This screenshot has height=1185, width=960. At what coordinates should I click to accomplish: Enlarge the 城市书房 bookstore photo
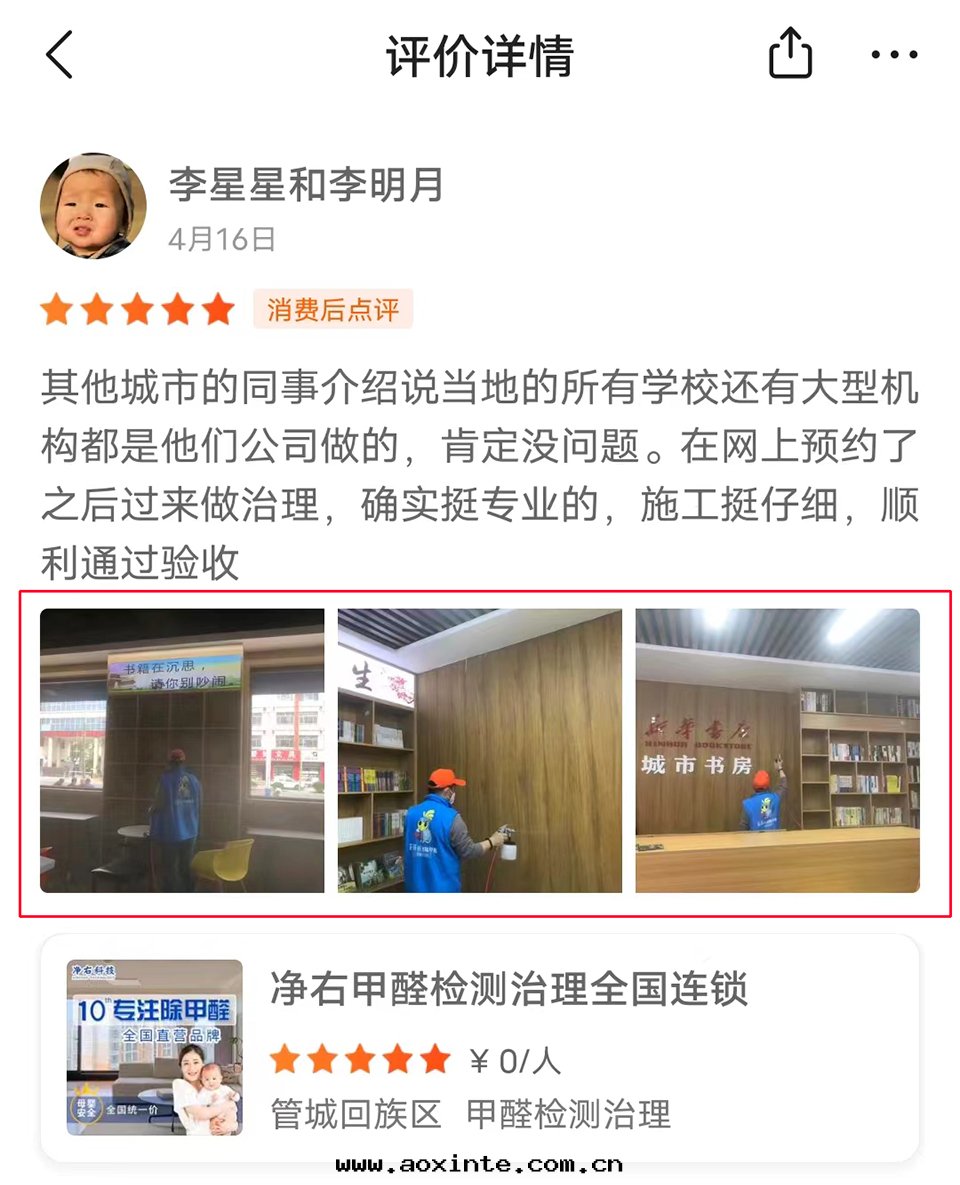777,750
